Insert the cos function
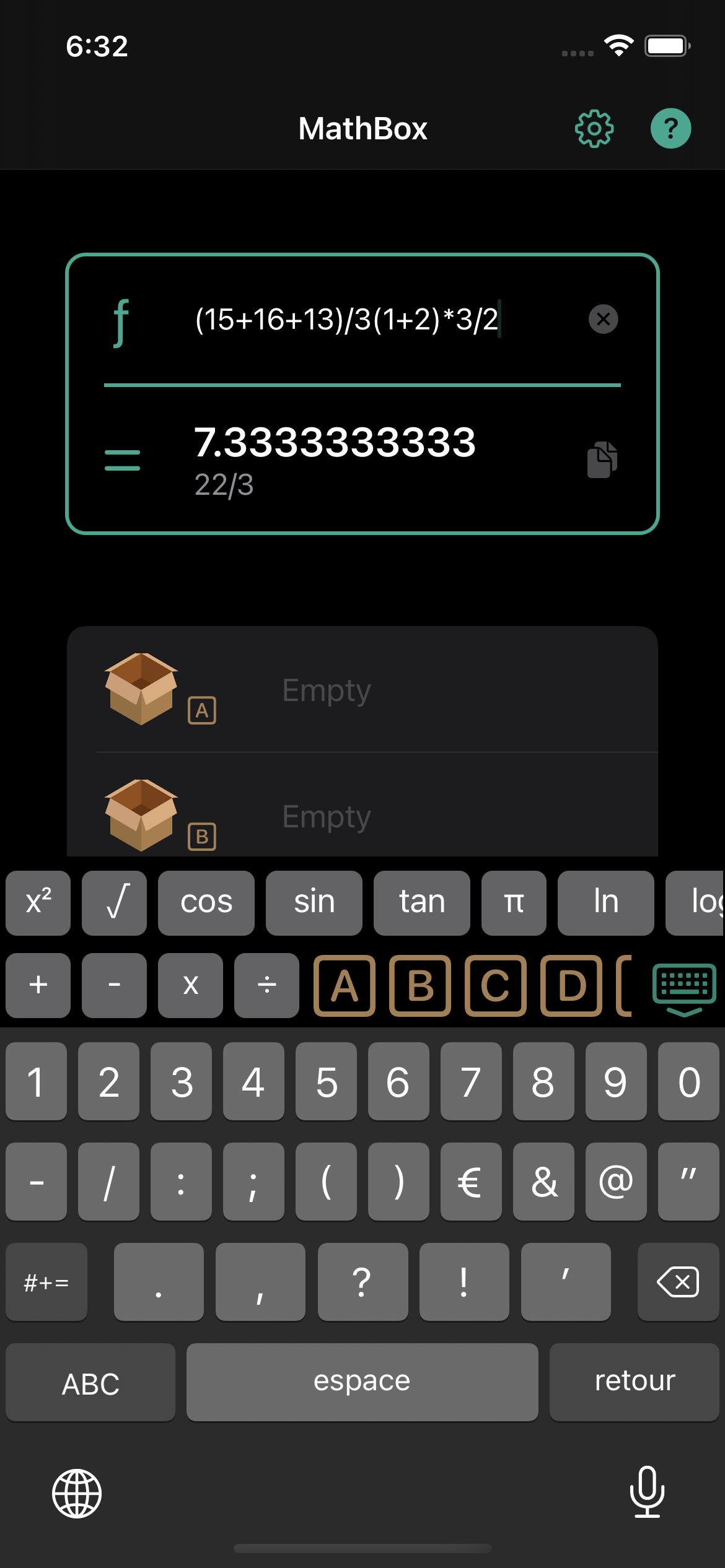This screenshot has height=1568, width=725. tap(206, 902)
